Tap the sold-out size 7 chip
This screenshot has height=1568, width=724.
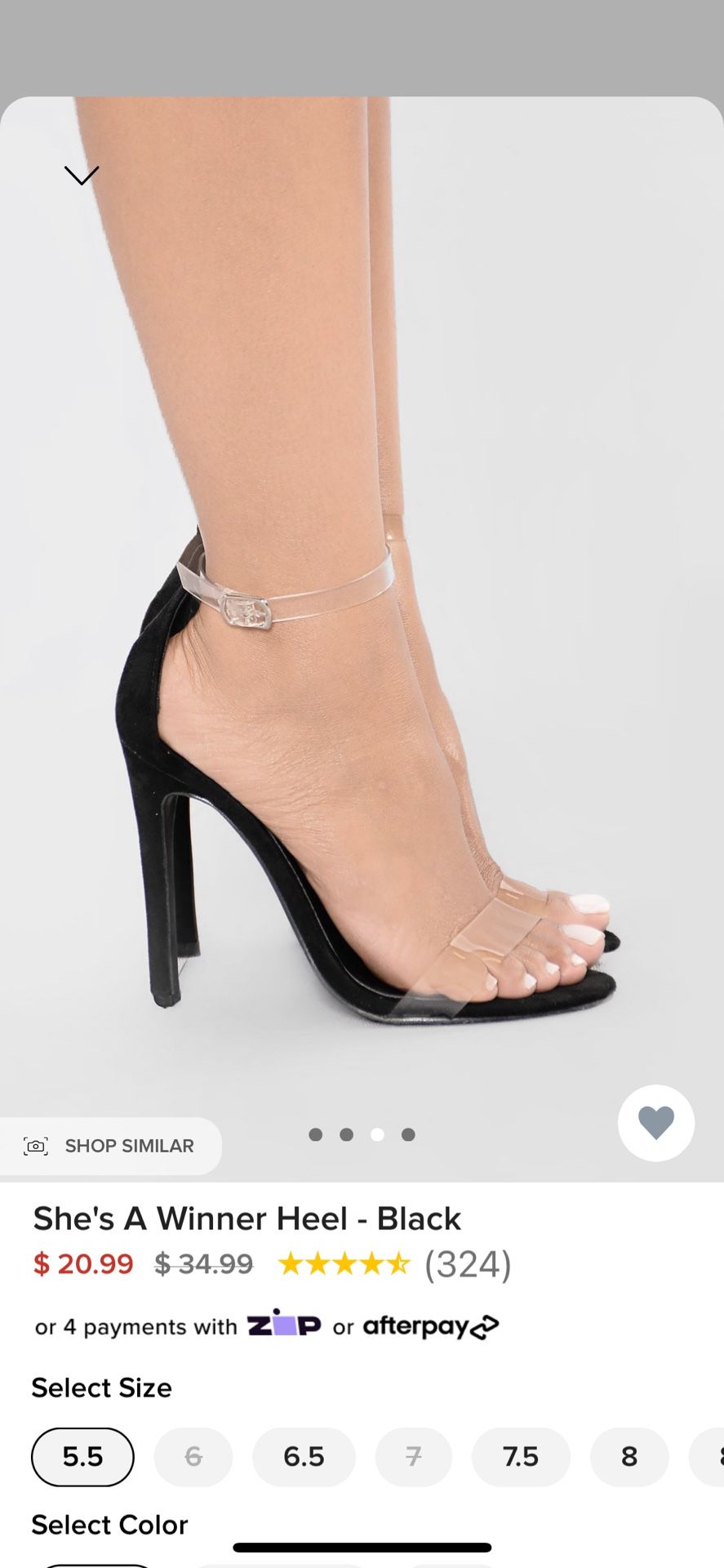[414, 1457]
